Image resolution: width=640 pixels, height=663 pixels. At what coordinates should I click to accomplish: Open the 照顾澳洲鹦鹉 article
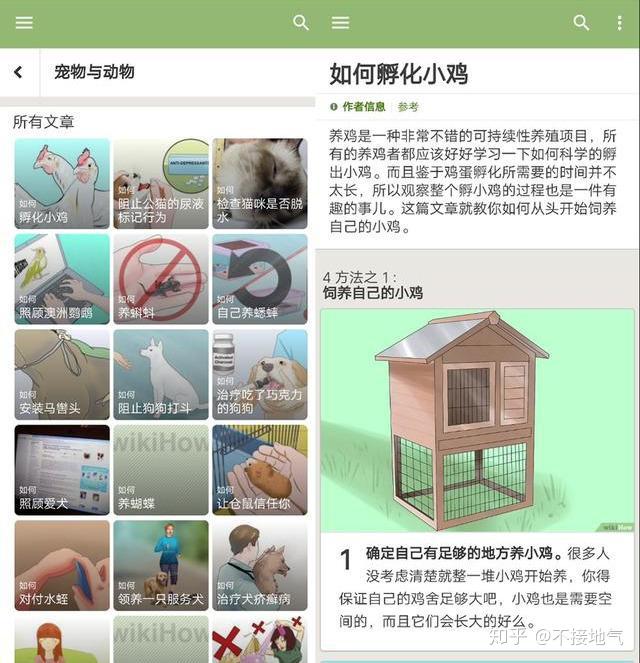click(62, 279)
